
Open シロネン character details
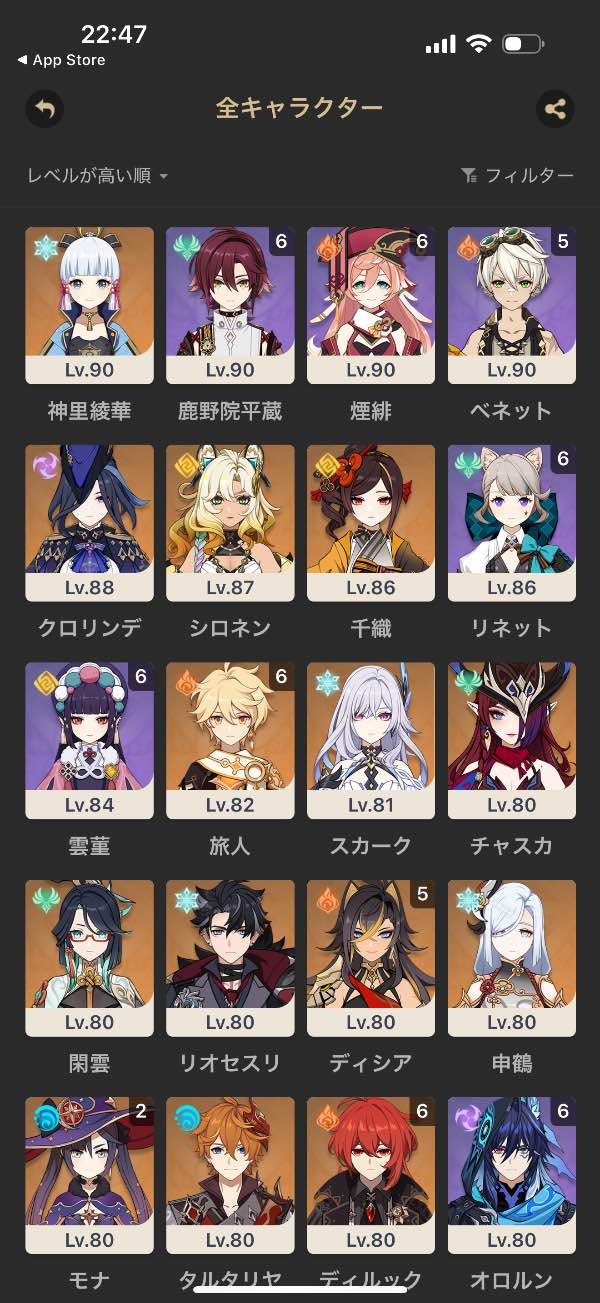click(230, 522)
